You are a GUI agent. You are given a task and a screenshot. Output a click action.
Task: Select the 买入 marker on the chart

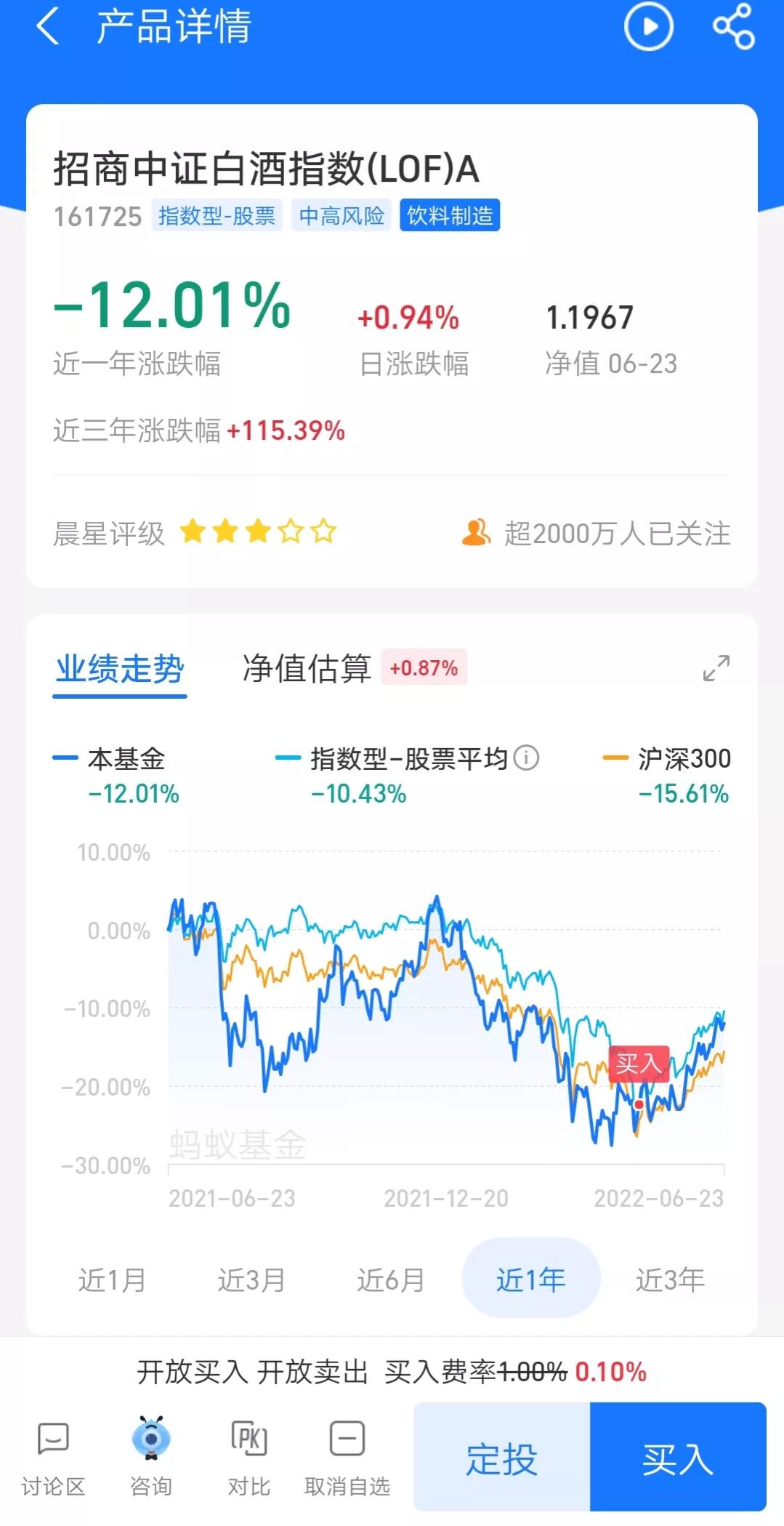(638, 1064)
